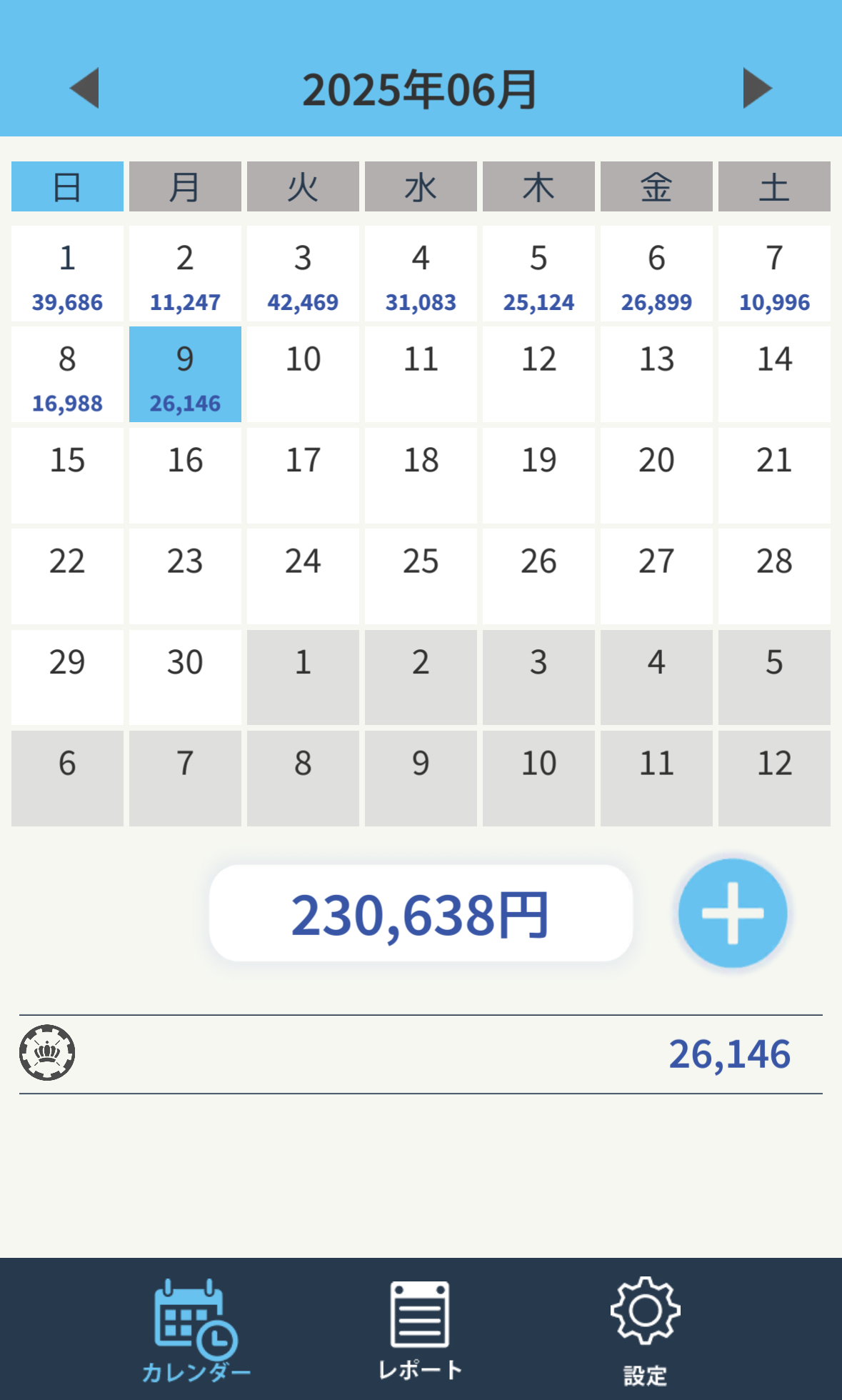This screenshot has height=1400, width=842.
Task: Select June 22 on the calendar
Action: tap(67, 576)
